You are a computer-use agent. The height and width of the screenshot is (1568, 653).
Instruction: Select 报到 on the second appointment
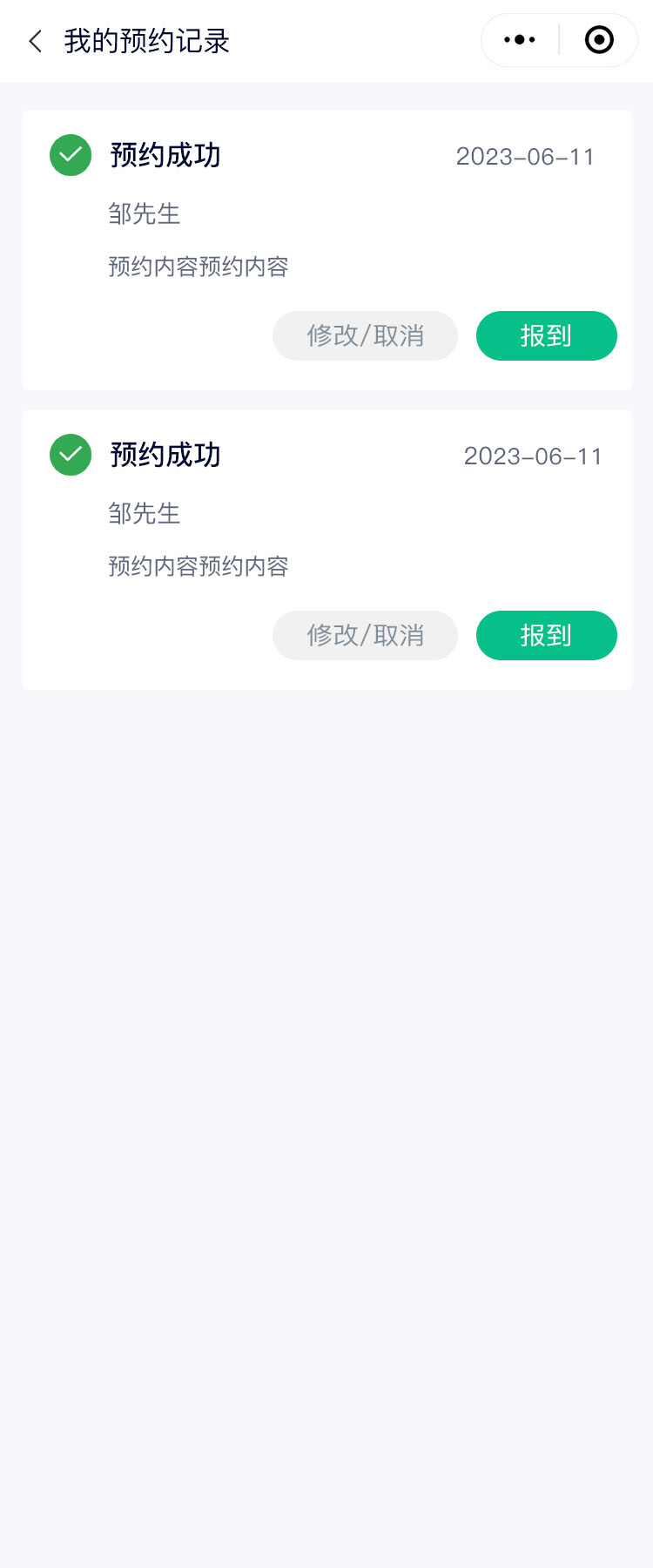coord(546,635)
